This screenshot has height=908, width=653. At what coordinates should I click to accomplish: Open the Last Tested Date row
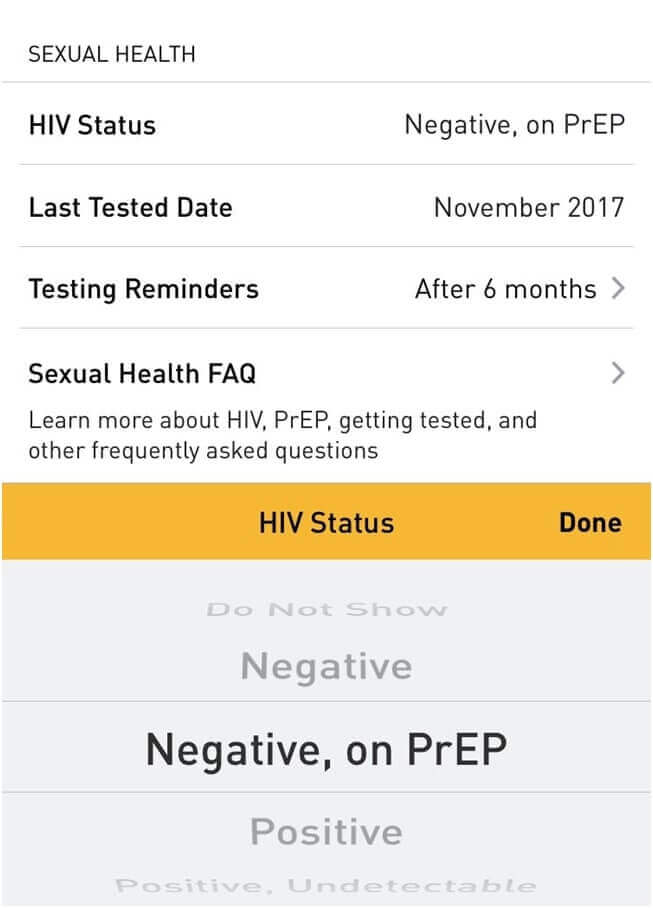326,208
